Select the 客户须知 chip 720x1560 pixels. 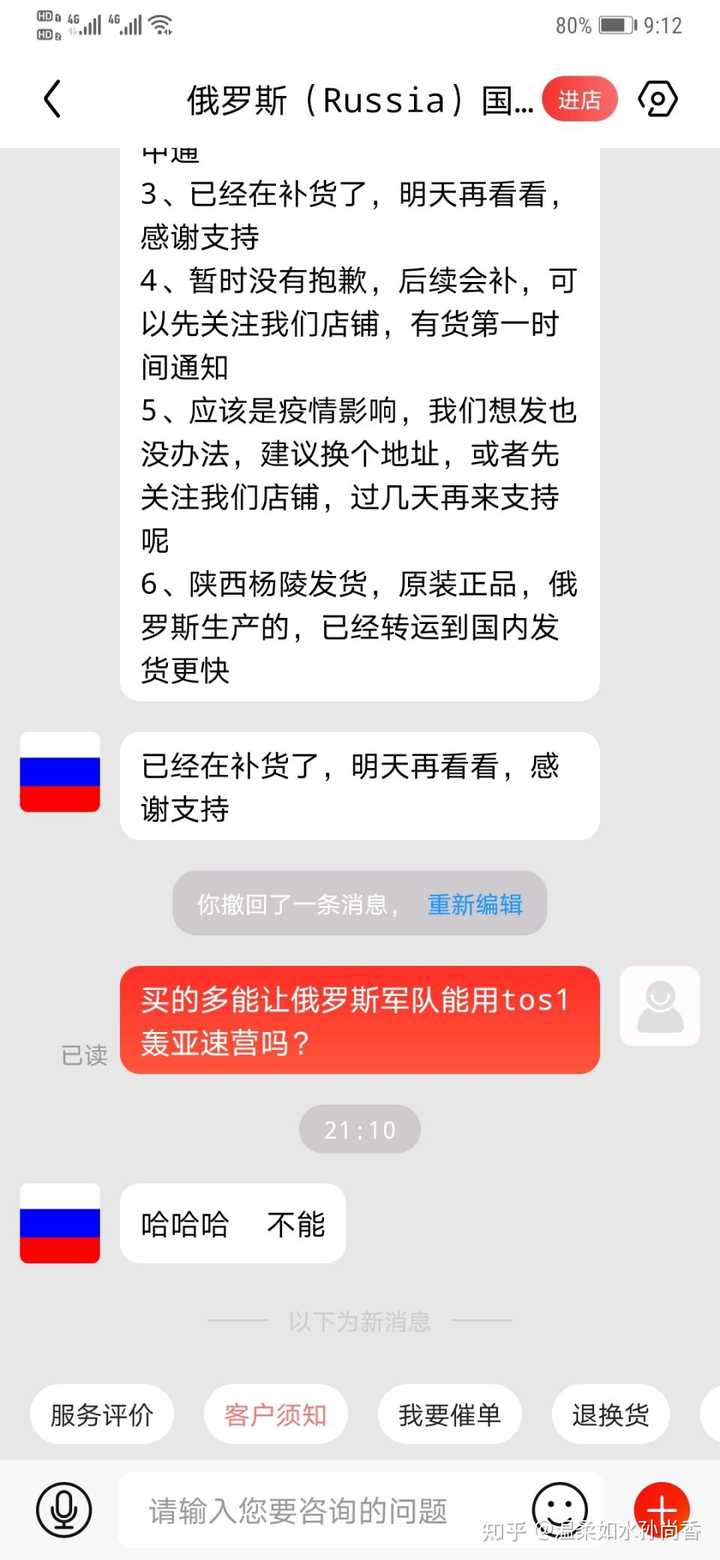pos(275,1415)
